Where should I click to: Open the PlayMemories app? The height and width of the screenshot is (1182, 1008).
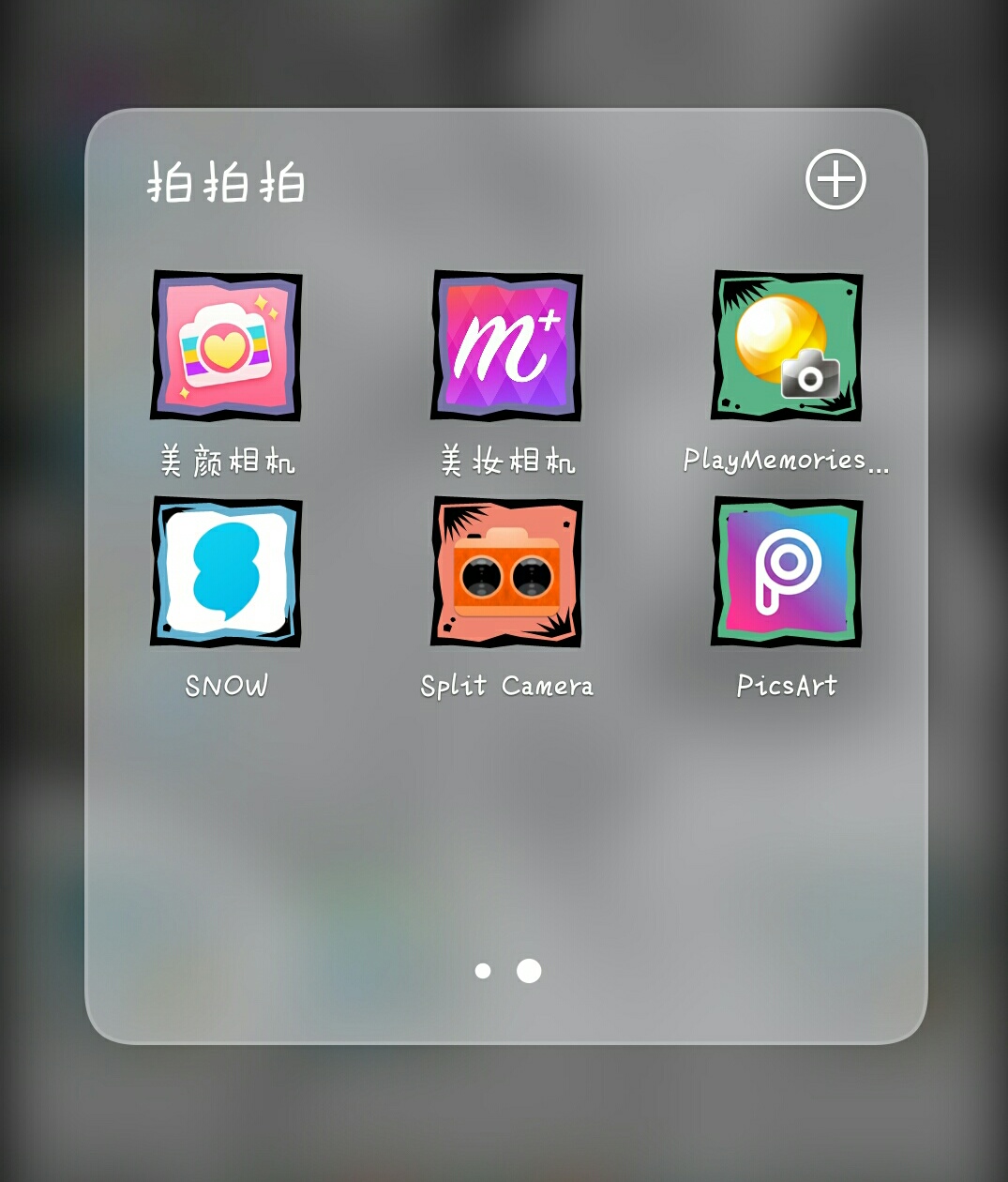[x=787, y=346]
